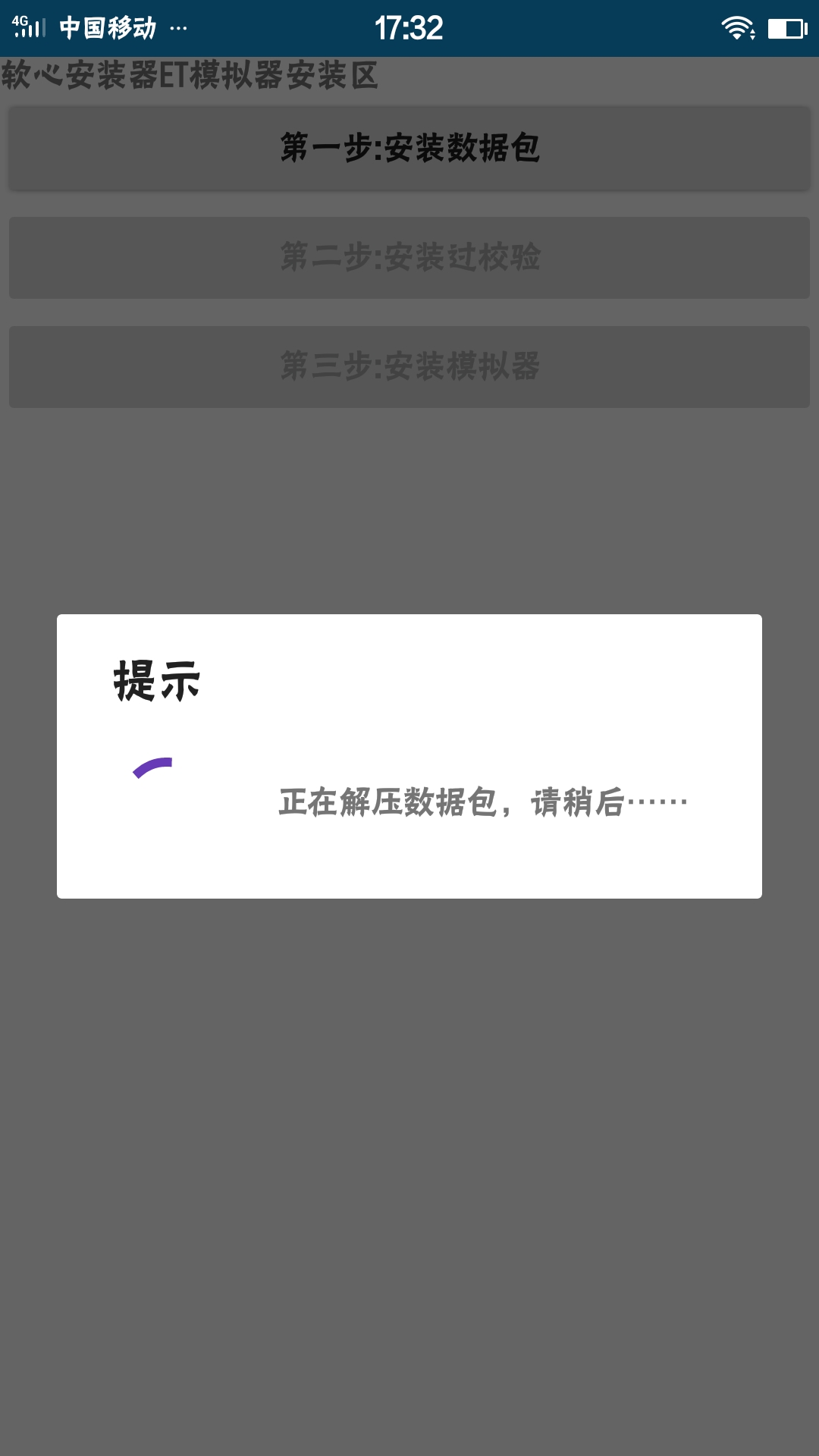The width and height of the screenshot is (819, 1456).
Task: Tap the status bar at top
Action: tap(409, 27)
